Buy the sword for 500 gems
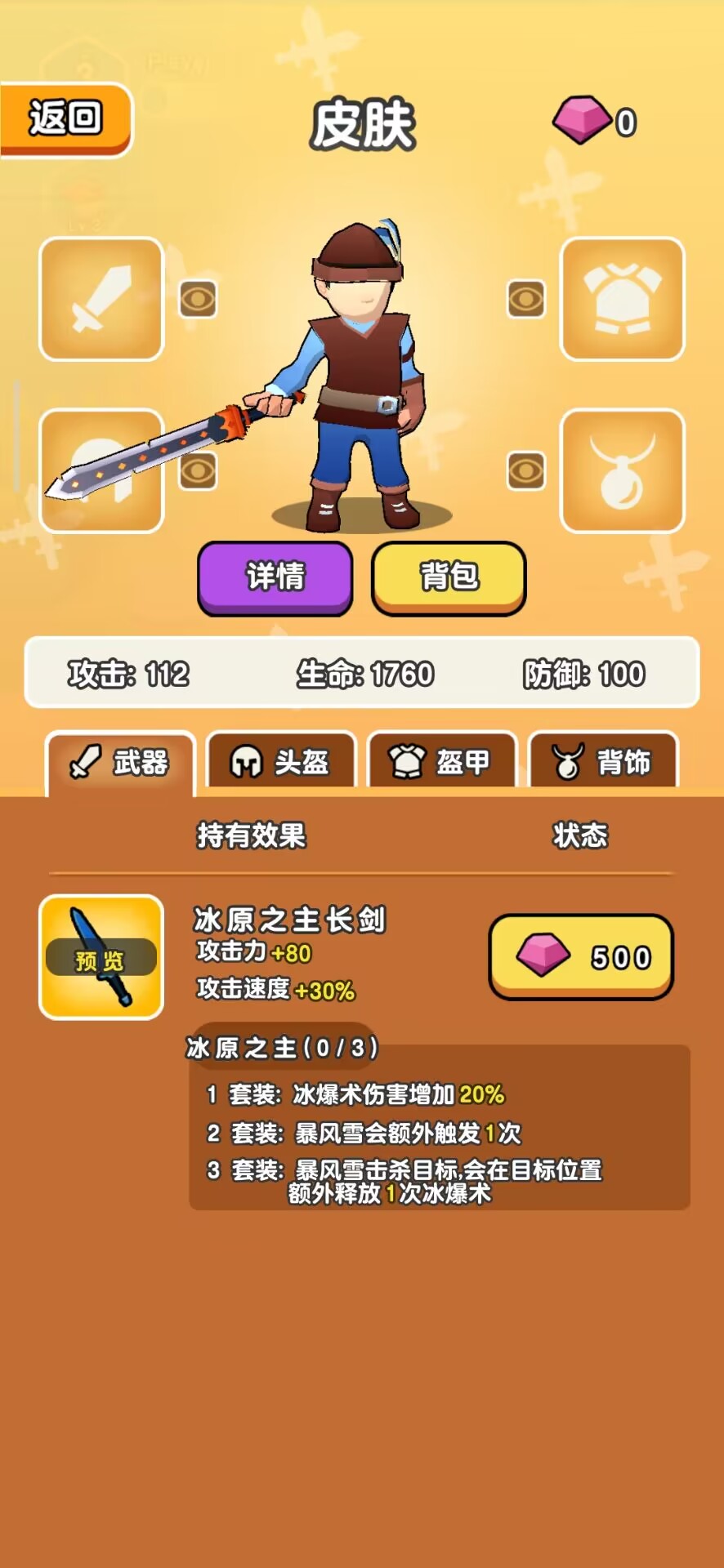The height and width of the screenshot is (1568, 724). click(581, 956)
